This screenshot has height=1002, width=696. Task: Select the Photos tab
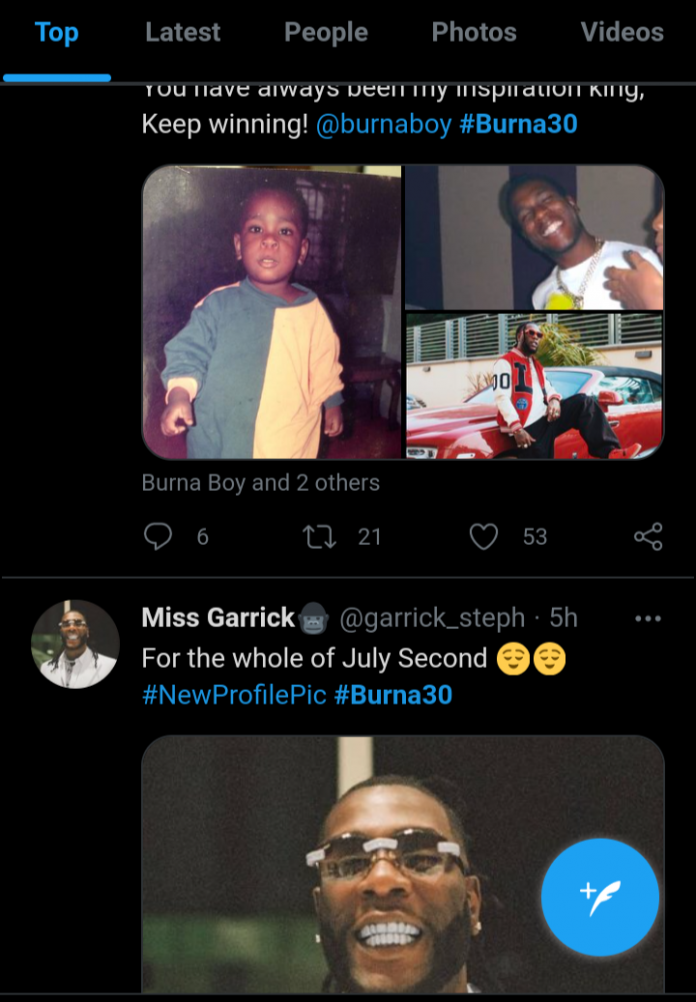[x=474, y=32]
